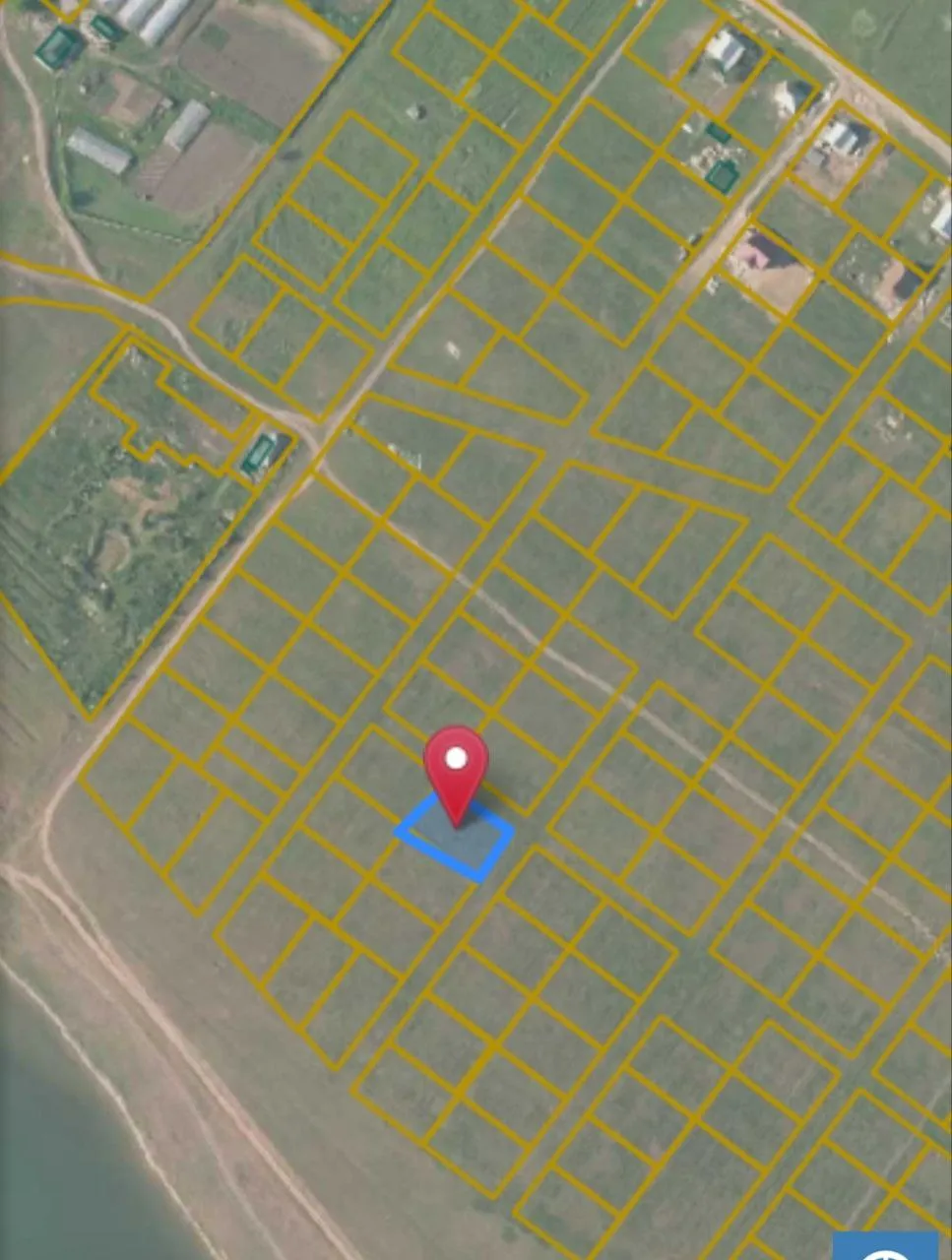Tap the blue map button in the corner

pyautogui.click(x=885, y=1245)
